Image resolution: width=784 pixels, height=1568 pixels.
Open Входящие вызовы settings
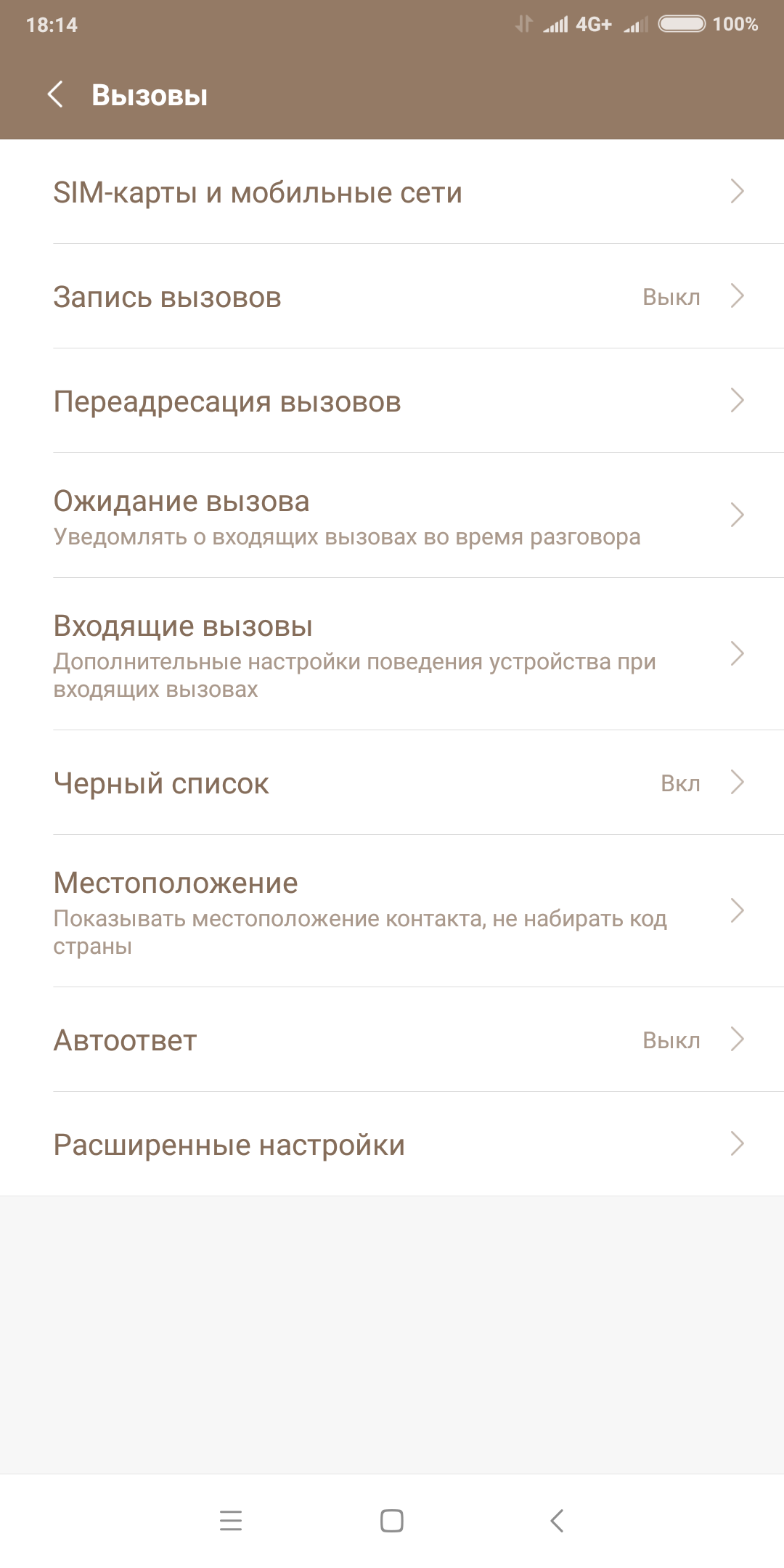[392, 654]
